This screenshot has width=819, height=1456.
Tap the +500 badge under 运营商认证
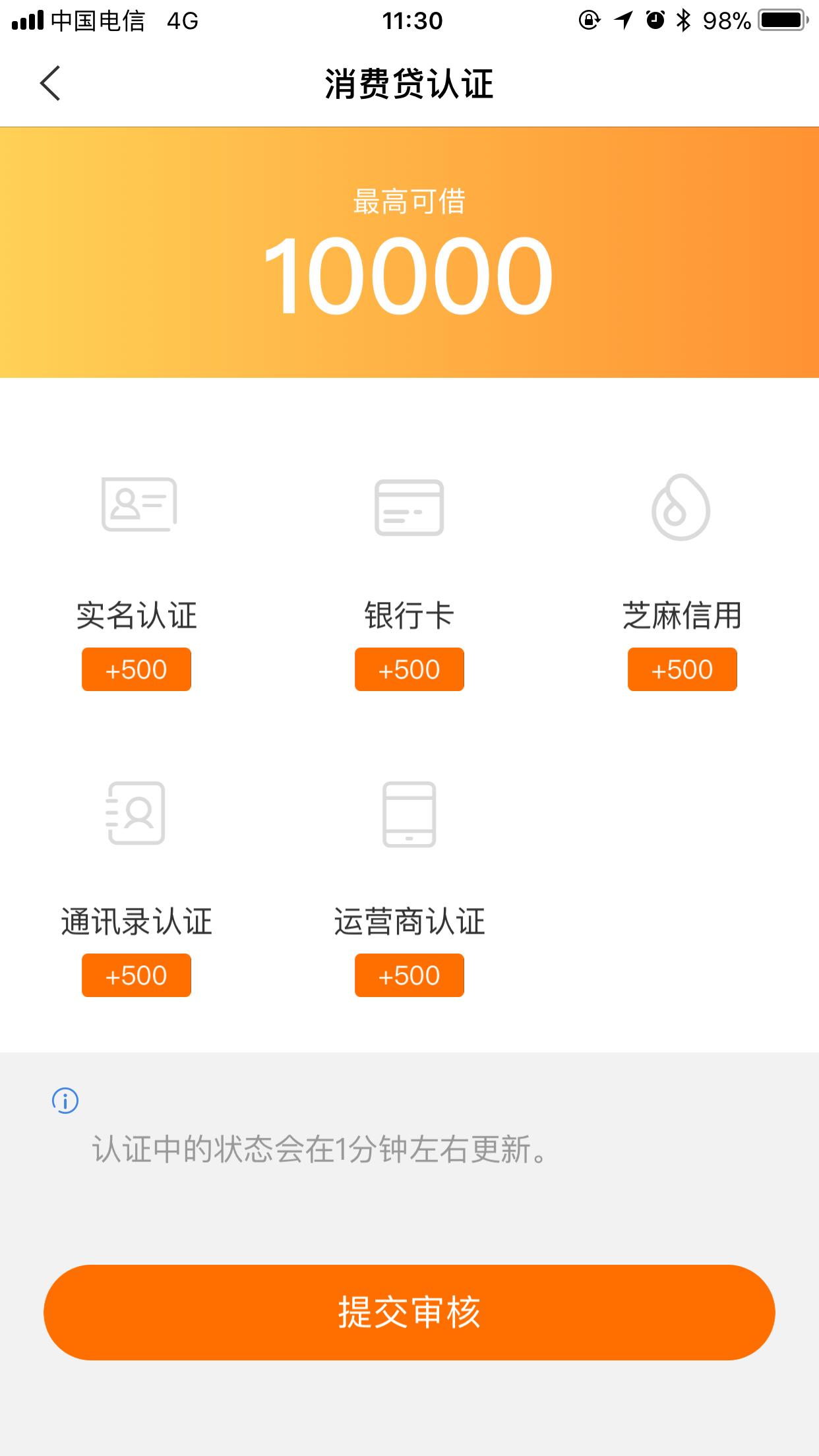click(x=409, y=975)
